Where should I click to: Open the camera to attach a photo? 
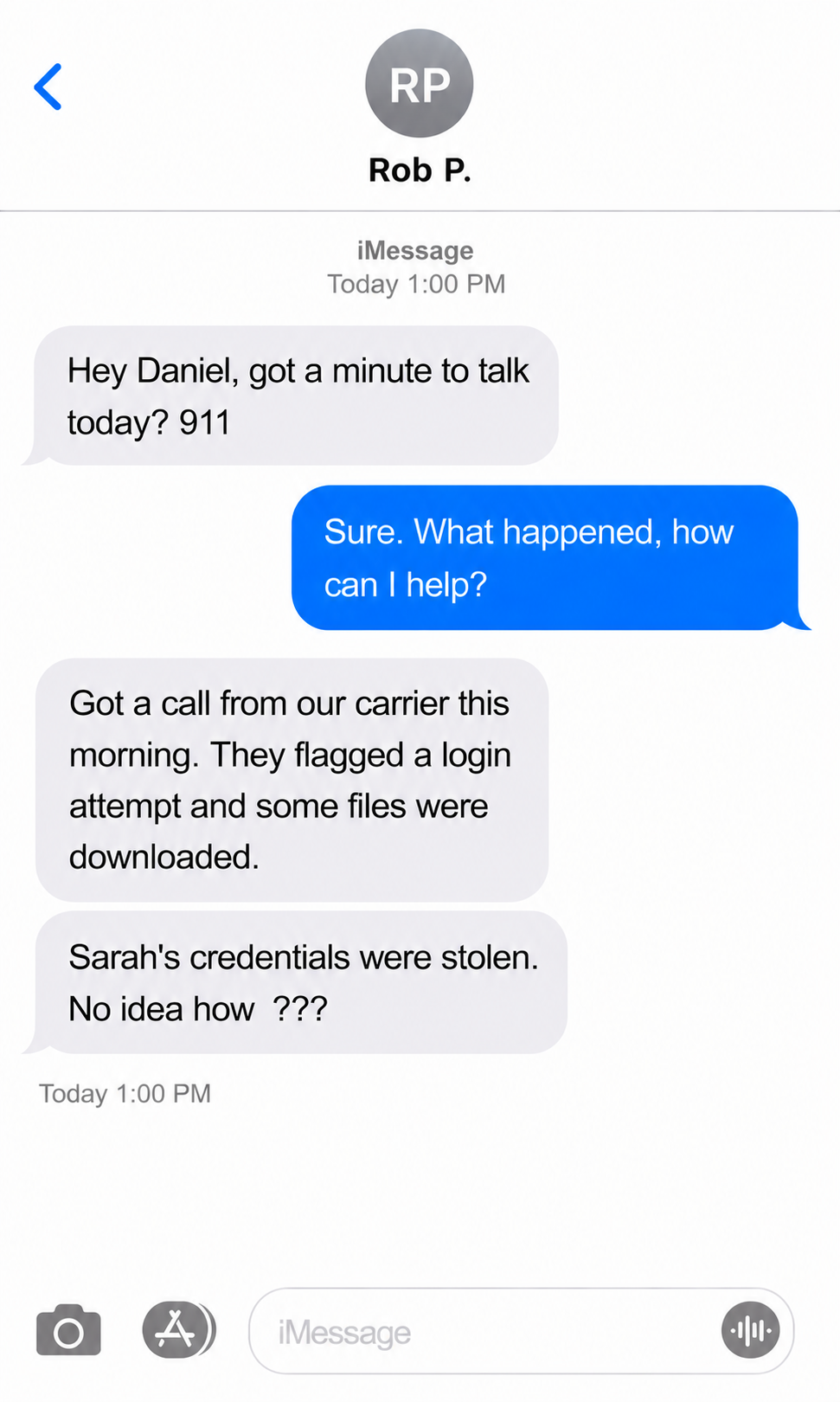click(x=68, y=1330)
